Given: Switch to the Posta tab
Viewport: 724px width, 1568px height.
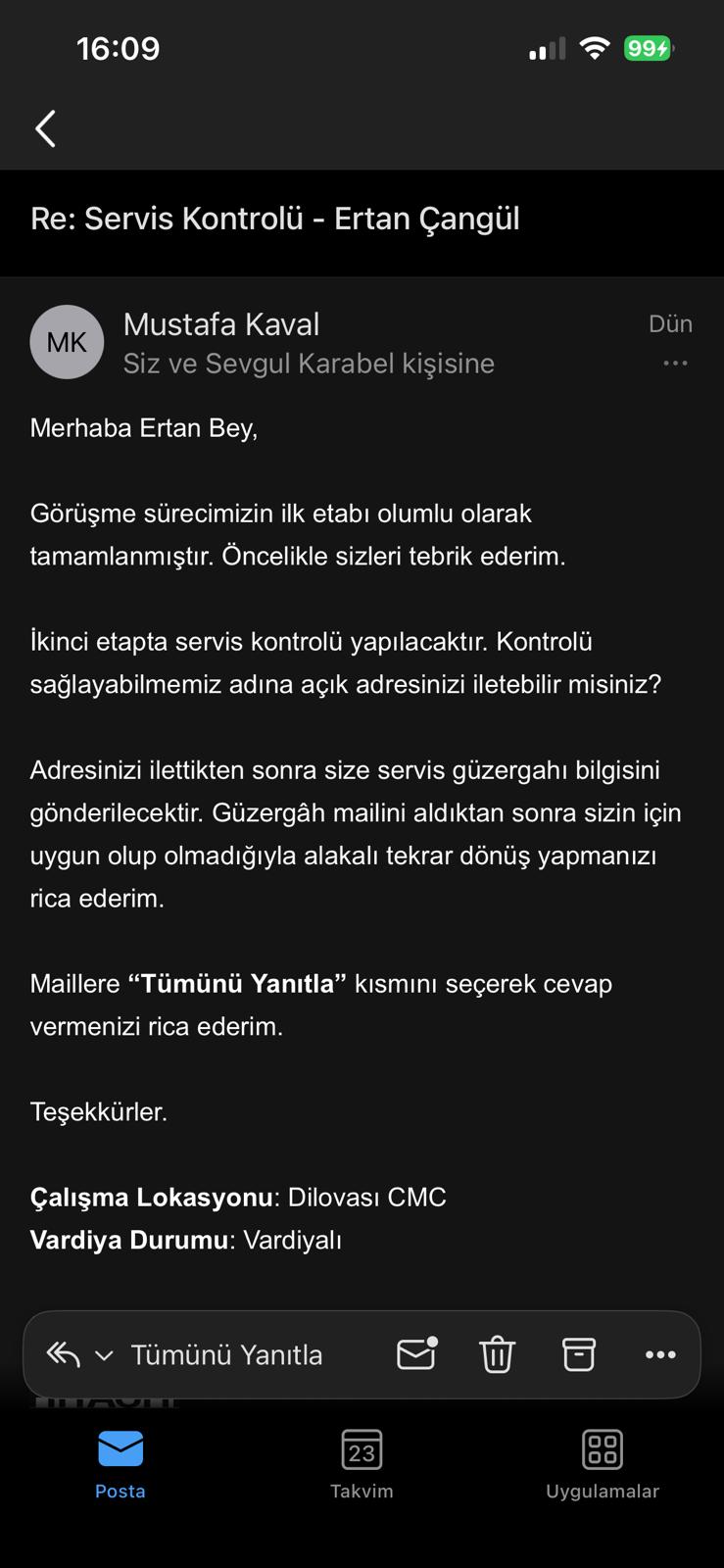Looking at the screenshot, I should point(121,1464).
